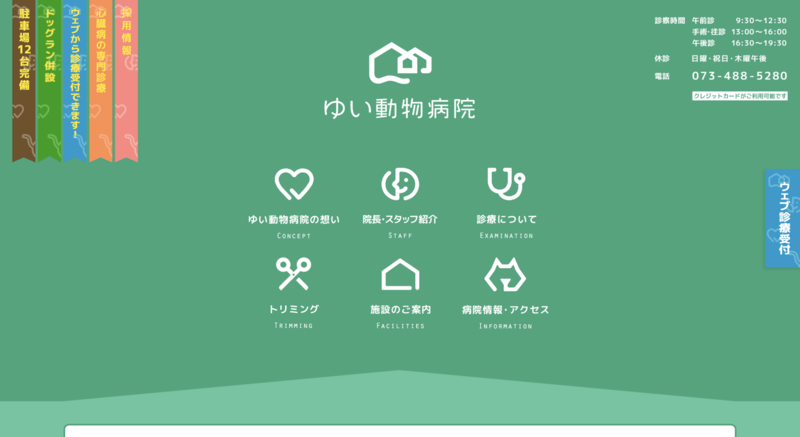Call the phone number 073-488-5280
This screenshot has height=437, width=800.
coord(739,76)
